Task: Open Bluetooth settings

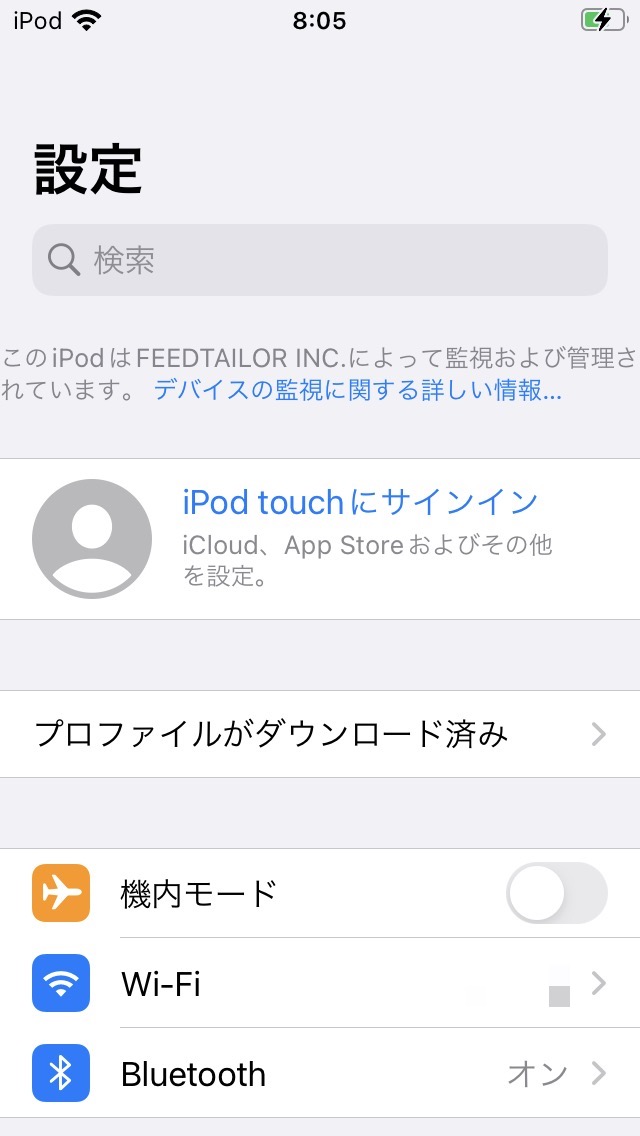Action: click(320, 1074)
